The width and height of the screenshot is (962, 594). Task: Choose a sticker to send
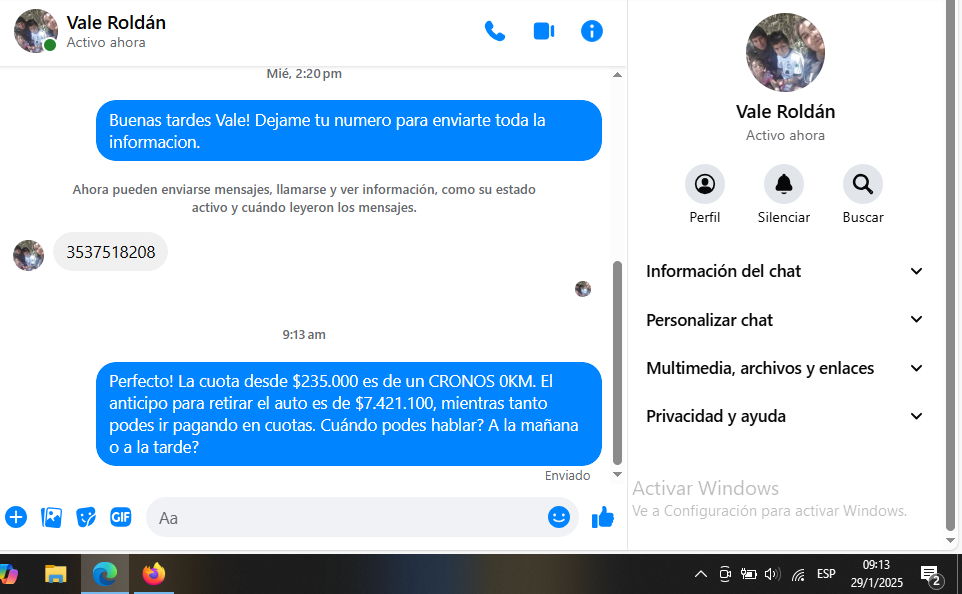coord(86,517)
